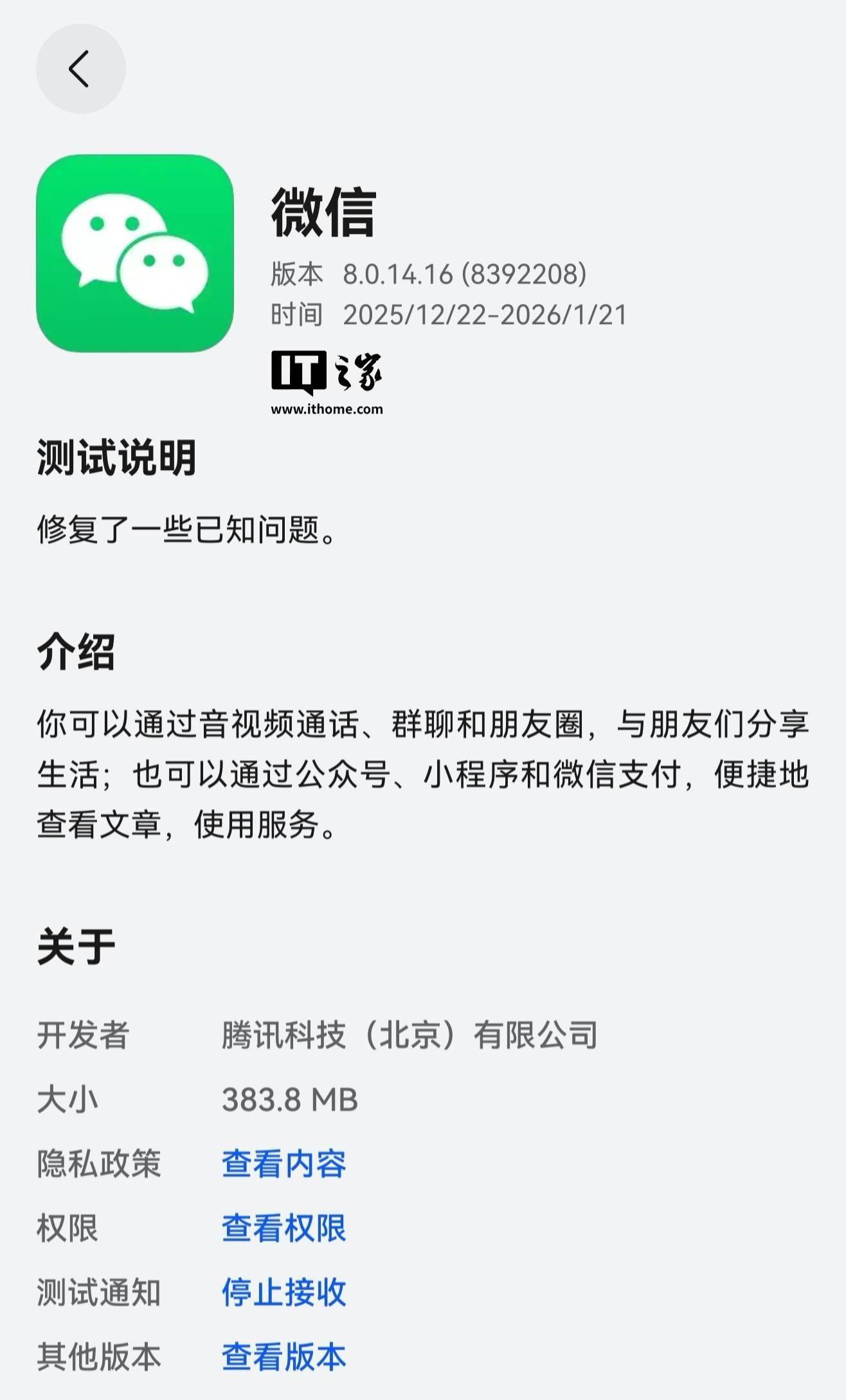Open 查看内容 privacy policy link

pos(283,1163)
